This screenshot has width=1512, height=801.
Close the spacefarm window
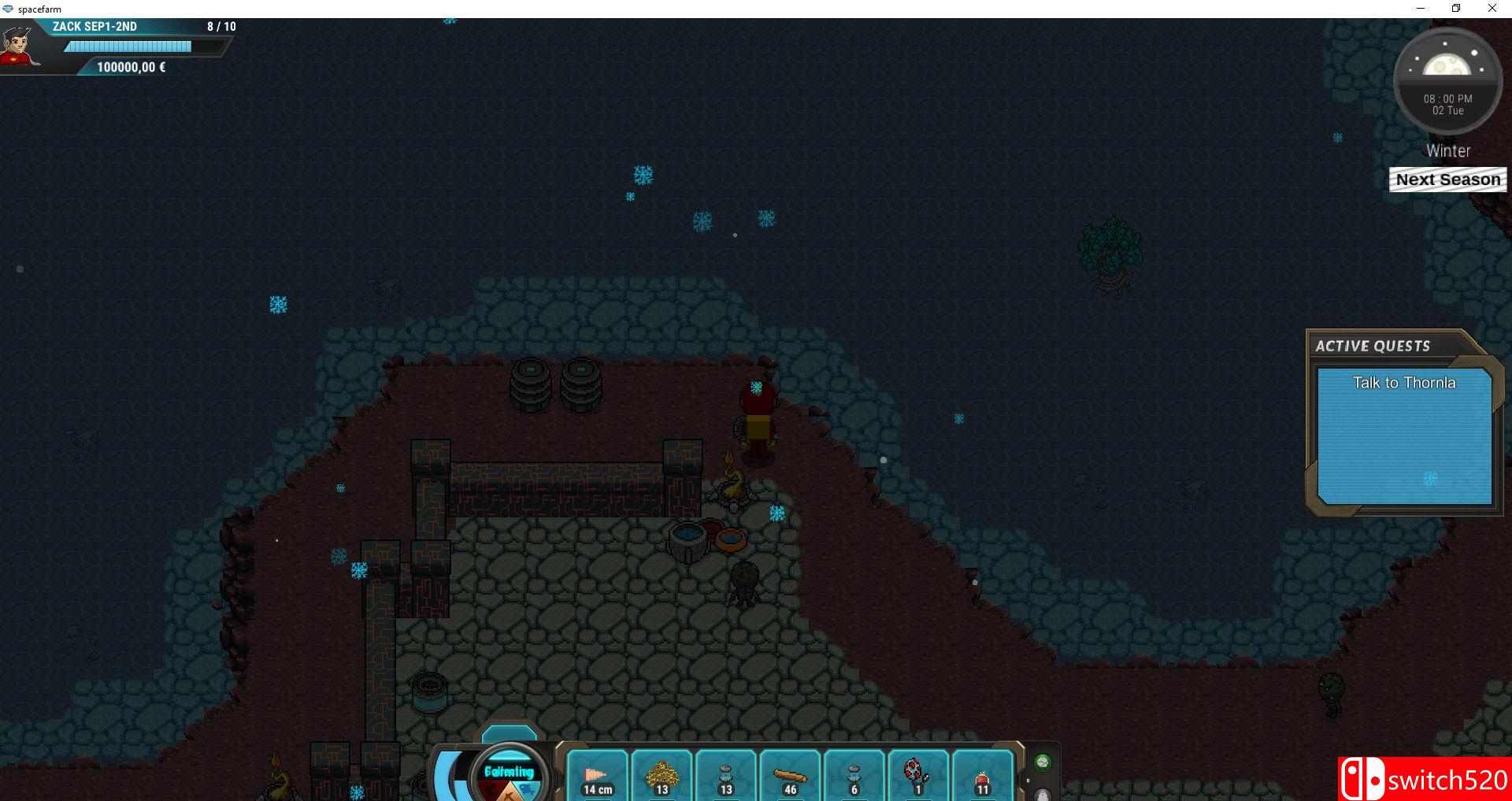[x=1492, y=9]
